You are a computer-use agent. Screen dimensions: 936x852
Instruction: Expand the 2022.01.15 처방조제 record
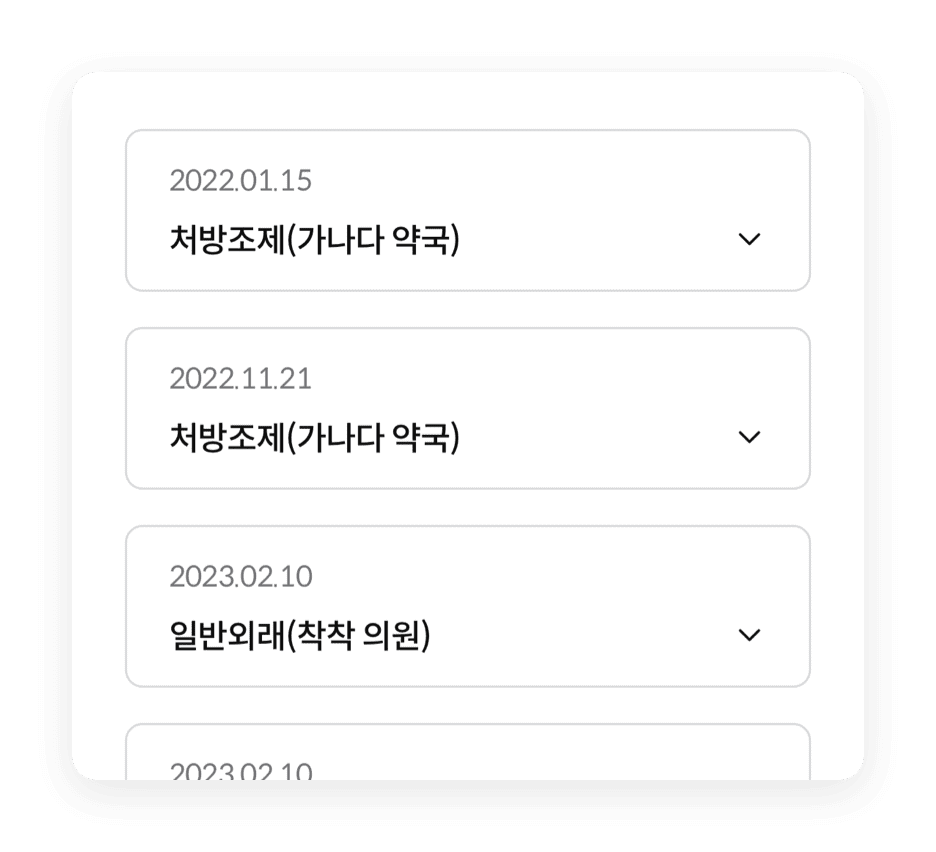[x=749, y=239]
